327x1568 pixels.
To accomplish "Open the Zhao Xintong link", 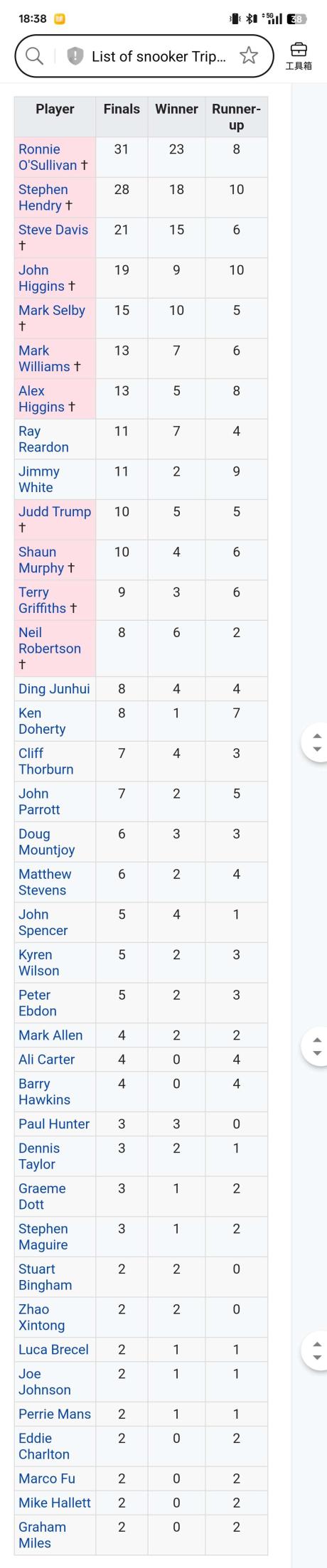I will pos(41,1317).
